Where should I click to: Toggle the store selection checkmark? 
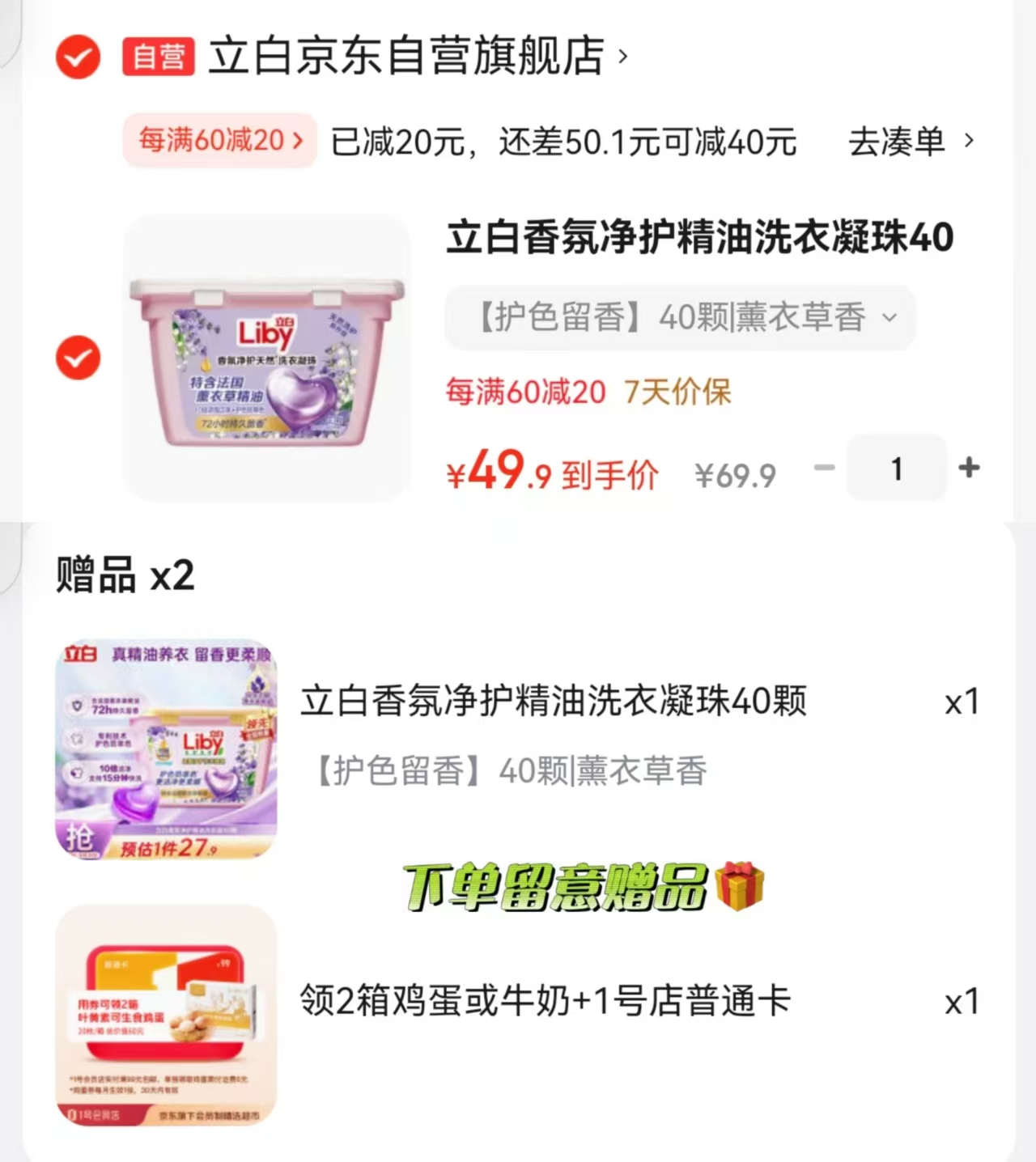[78, 57]
